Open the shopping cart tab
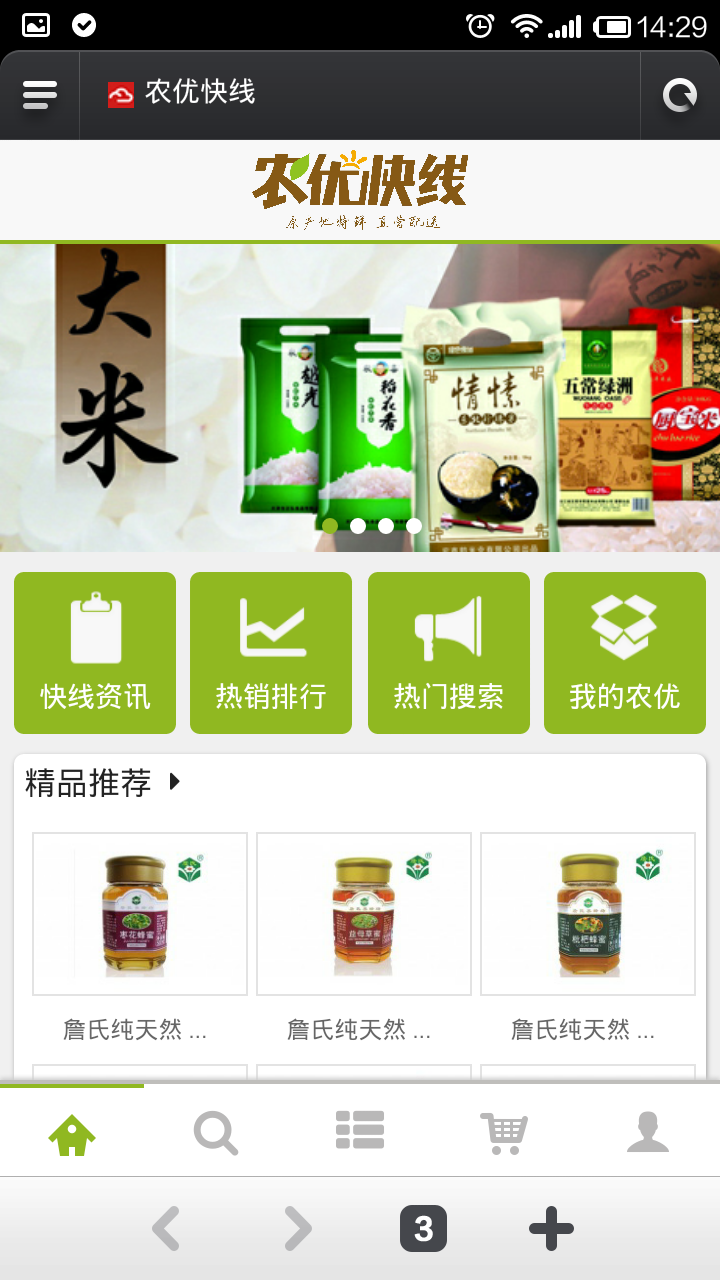Image resolution: width=720 pixels, height=1280 pixels. (x=504, y=1133)
